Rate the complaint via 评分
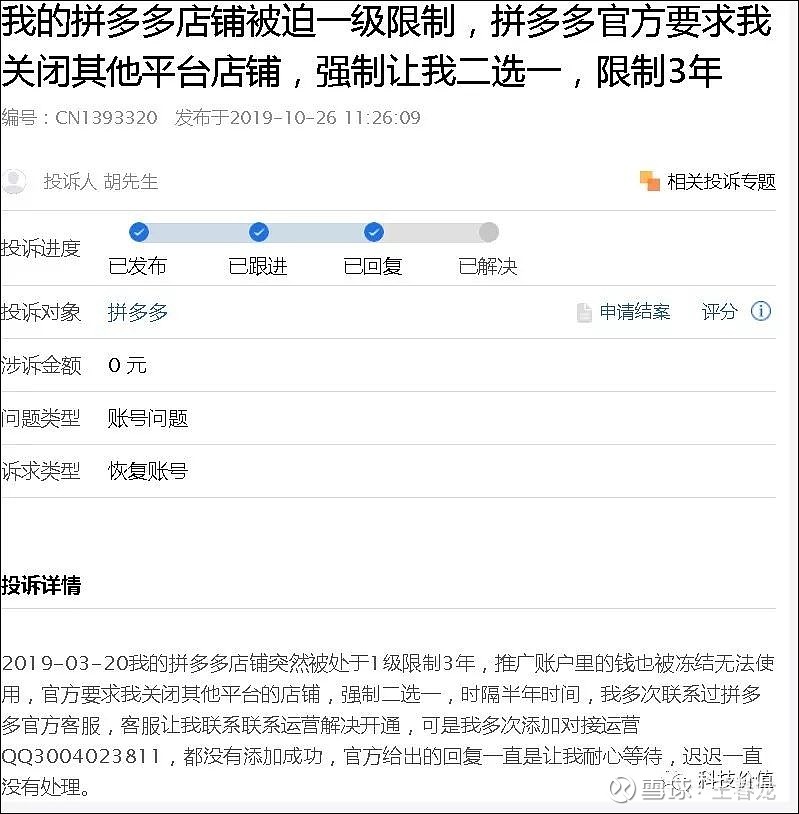The width and height of the screenshot is (799, 814). (719, 312)
